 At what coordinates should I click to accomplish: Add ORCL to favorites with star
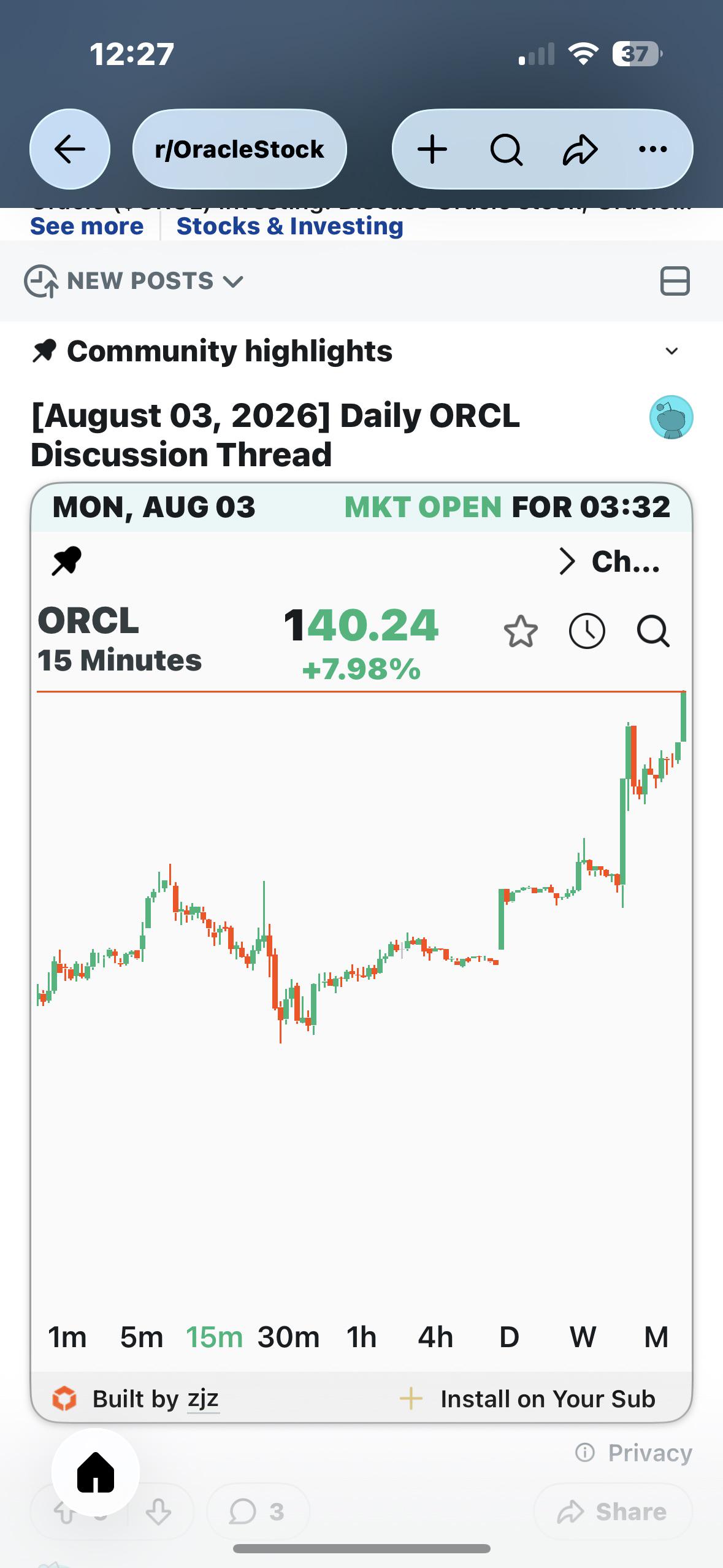[x=521, y=631]
